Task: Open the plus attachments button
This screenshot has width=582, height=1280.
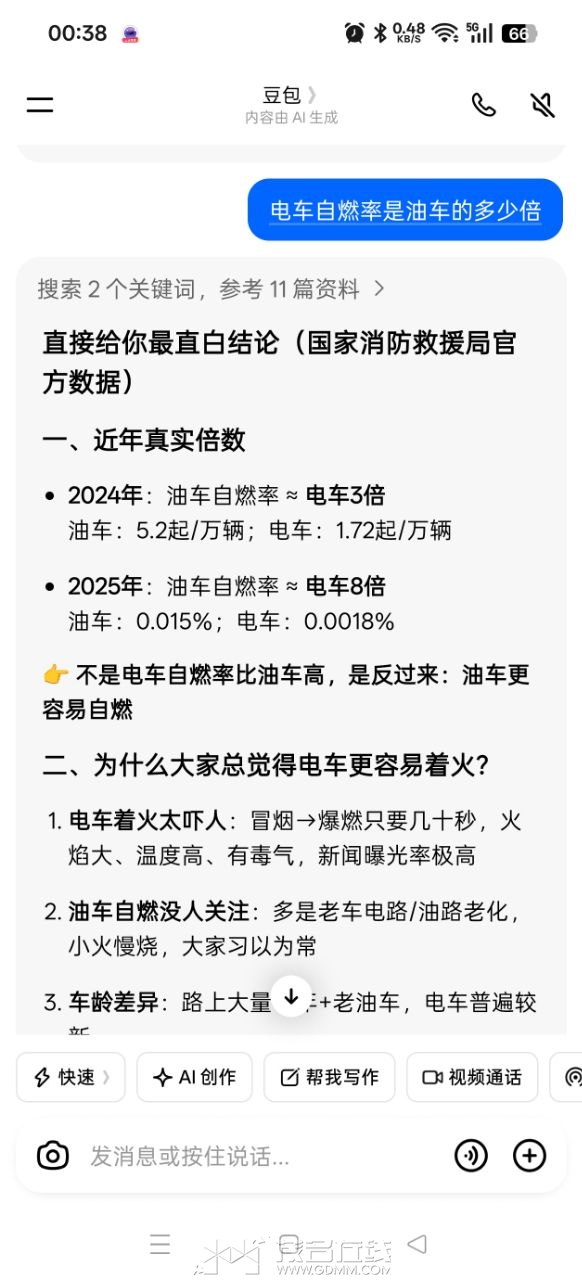Action: click(529, 1156)
